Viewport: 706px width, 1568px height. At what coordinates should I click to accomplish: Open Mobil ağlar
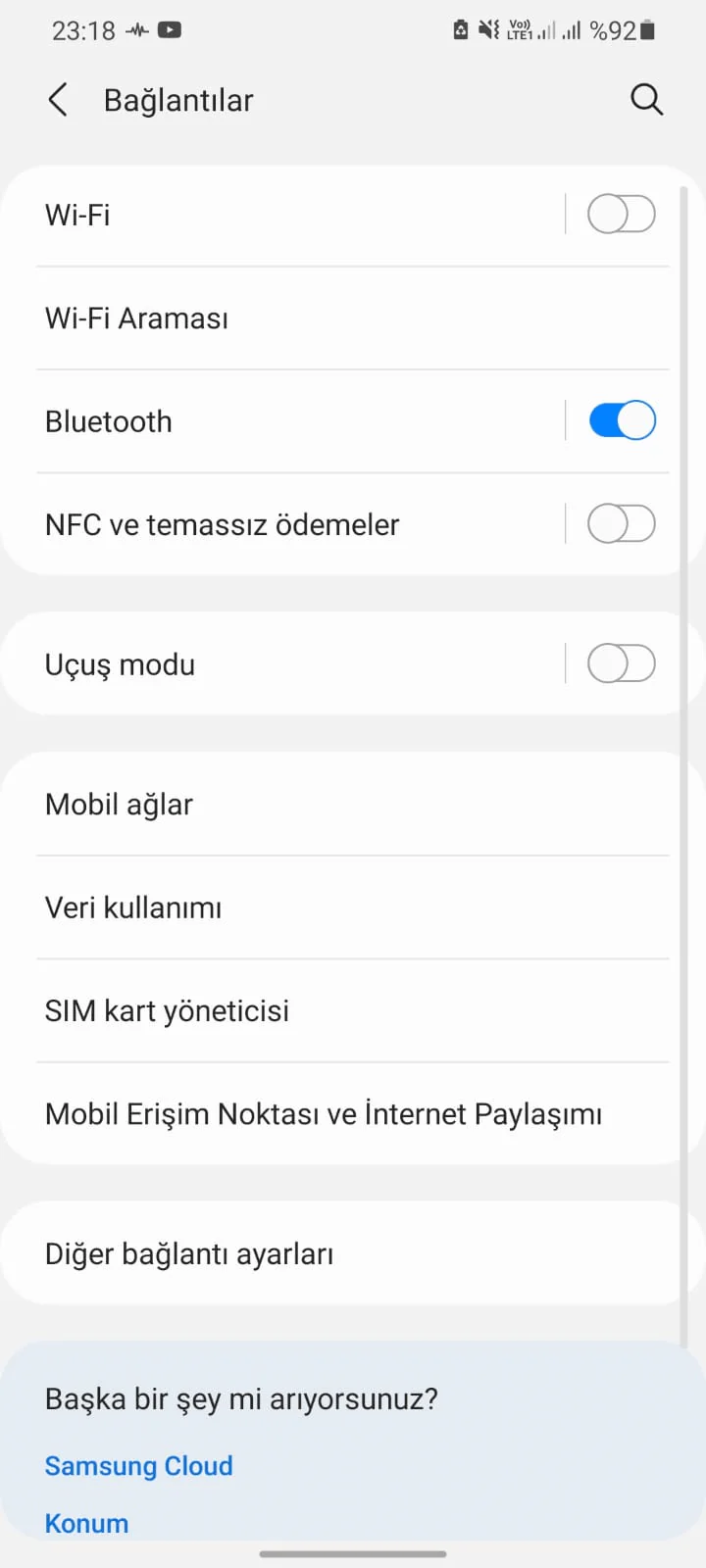point(294,805)
